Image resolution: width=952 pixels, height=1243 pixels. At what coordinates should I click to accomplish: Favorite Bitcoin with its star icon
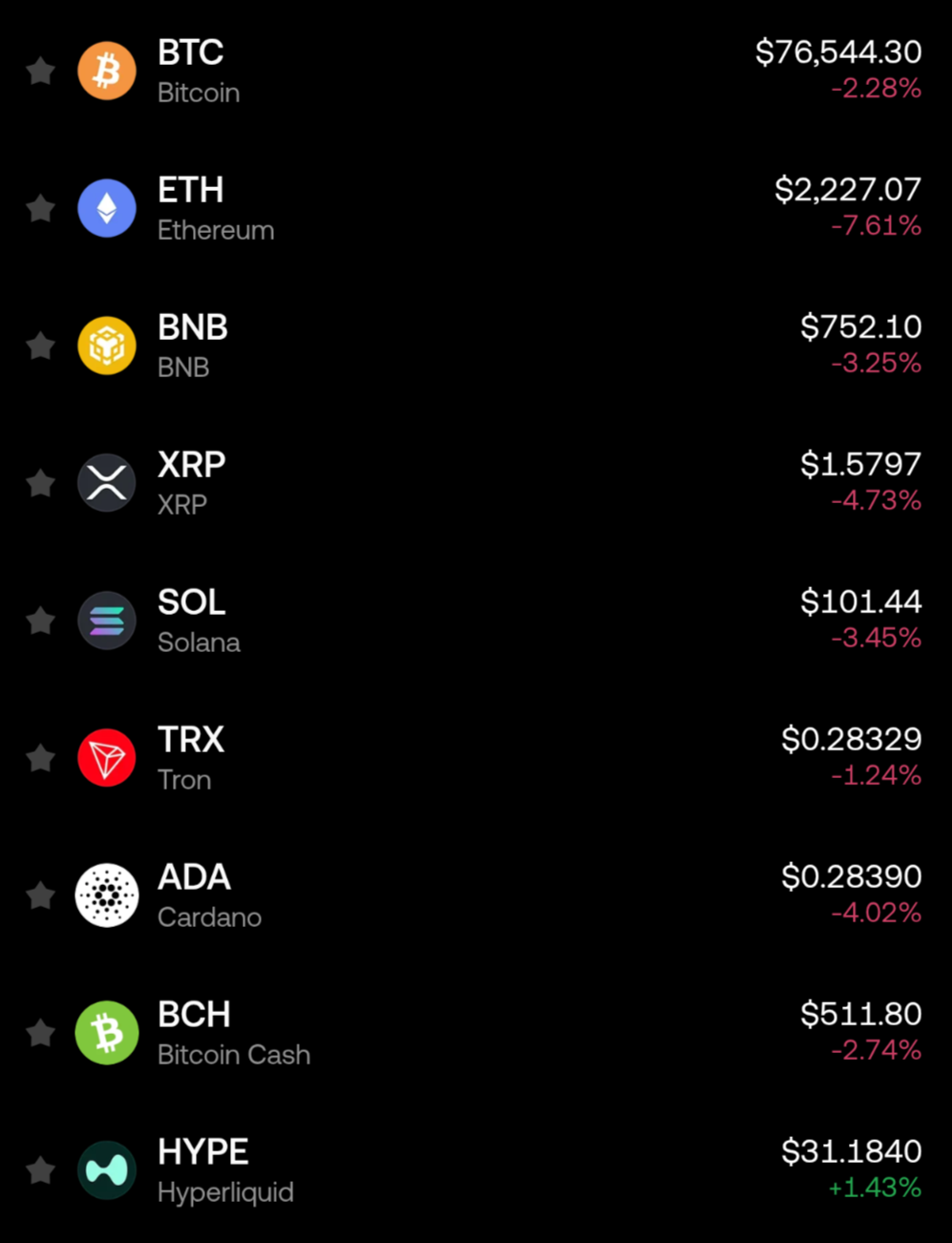(x=40, y=71)
